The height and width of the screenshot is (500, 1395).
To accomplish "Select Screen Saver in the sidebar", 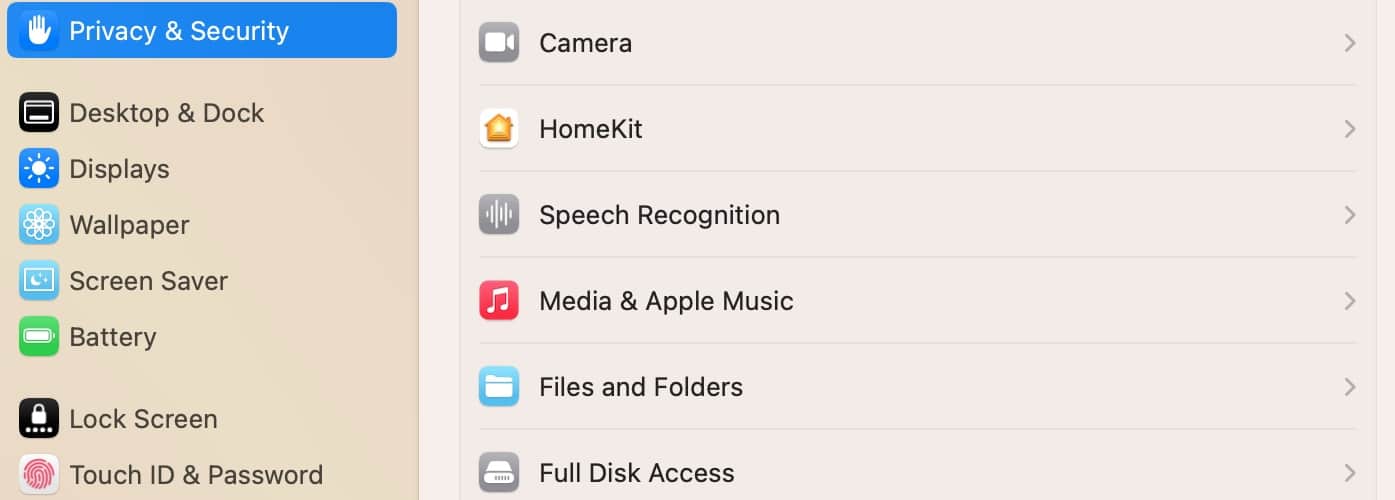I will [x=148, y=281].
